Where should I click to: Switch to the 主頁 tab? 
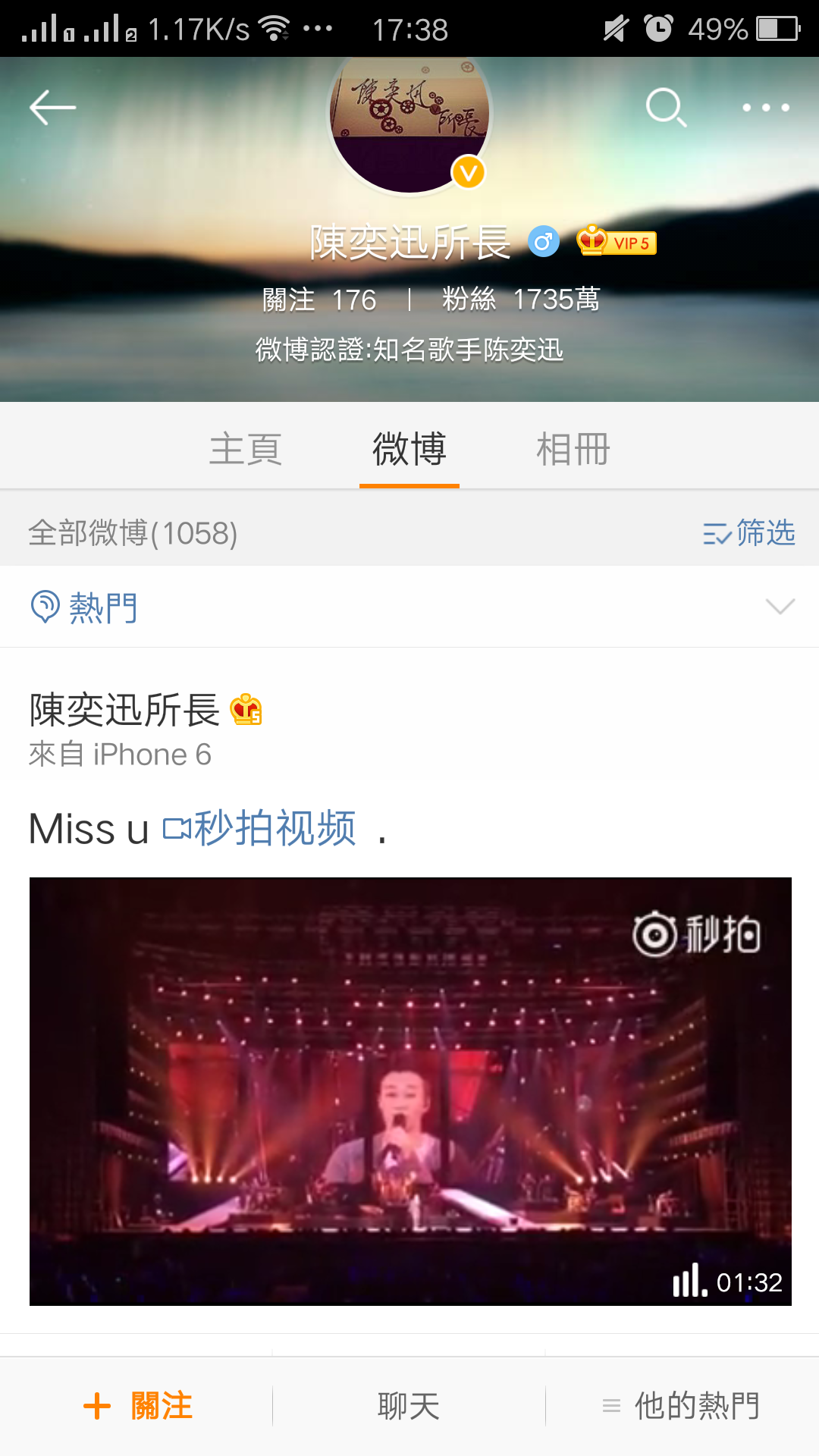[x=246, y=449]
